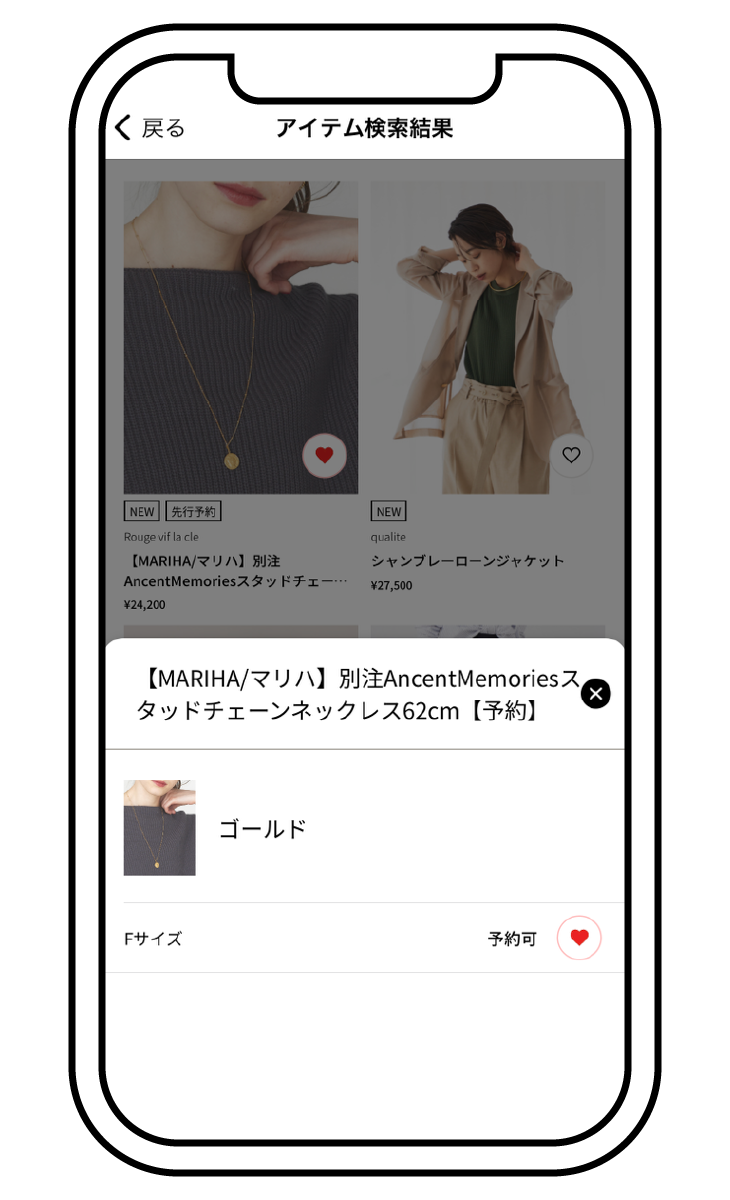Go back using the 戻る button
The width and height of the screenshot is (730, 1200).
tap(150, 128)
